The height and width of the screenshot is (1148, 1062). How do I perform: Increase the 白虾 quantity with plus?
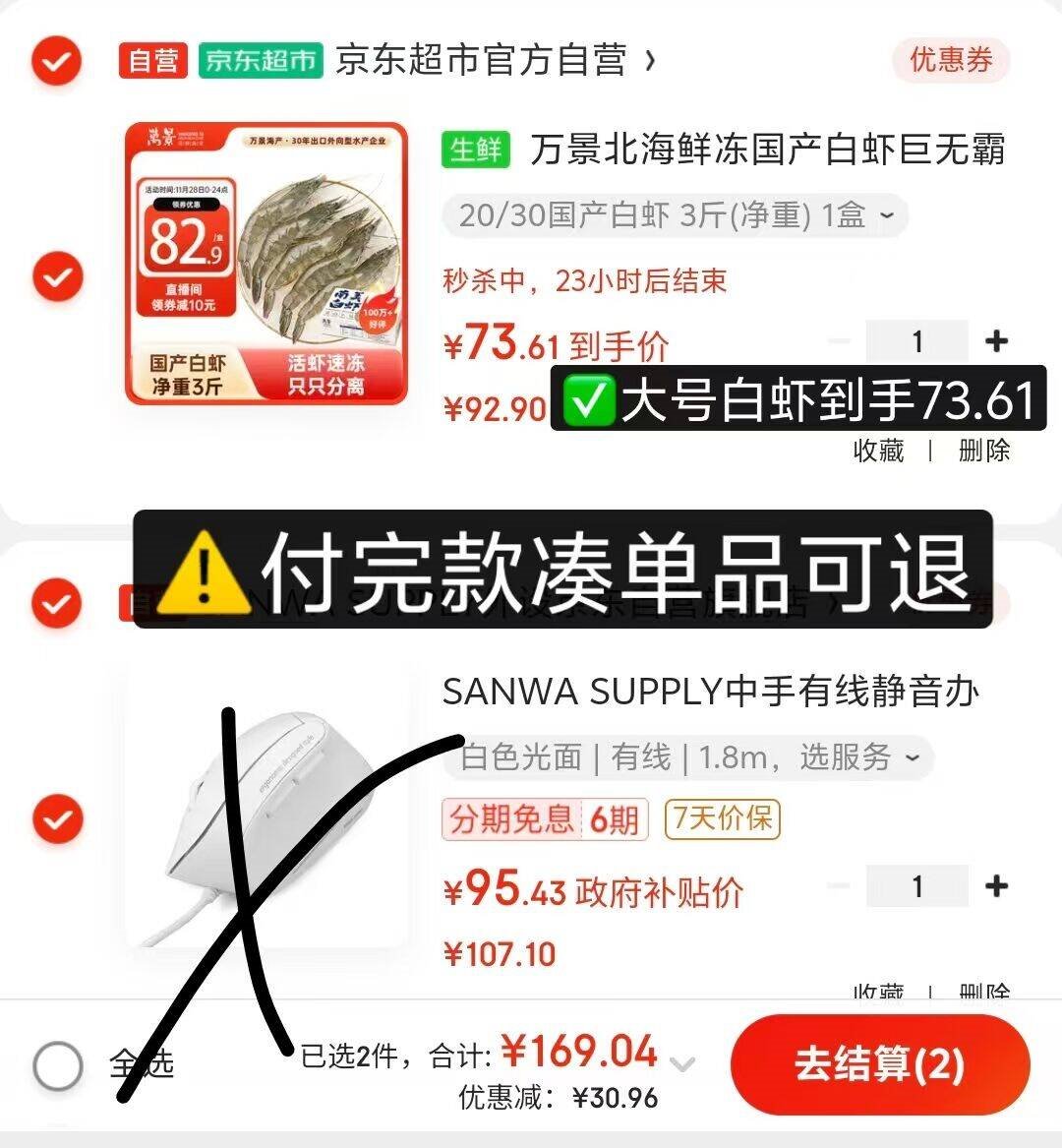[996, 341]
